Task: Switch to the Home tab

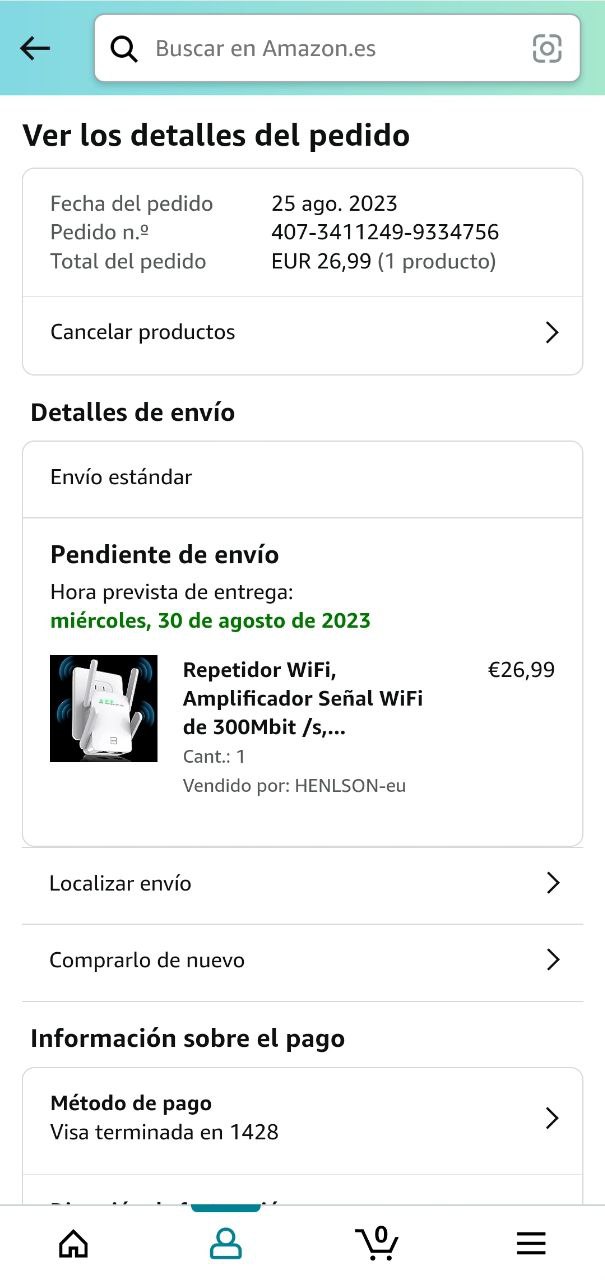Action: click(74, 1243)
